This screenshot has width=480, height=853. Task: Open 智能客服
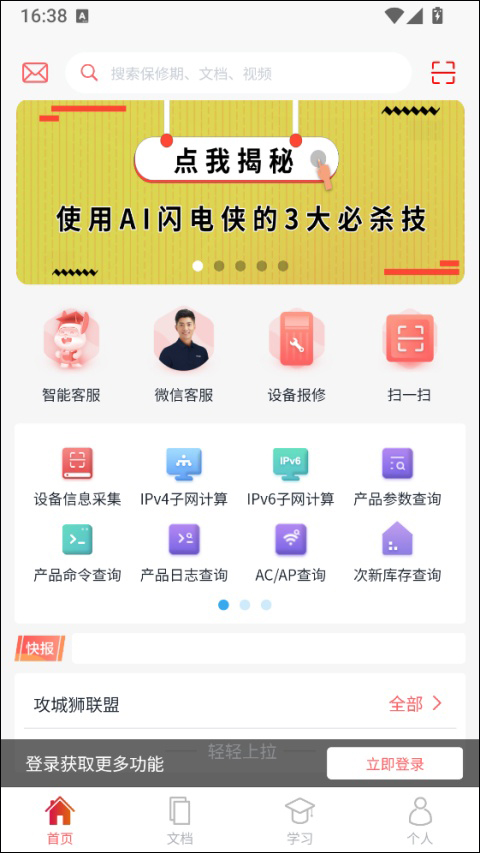pos(71,356)
